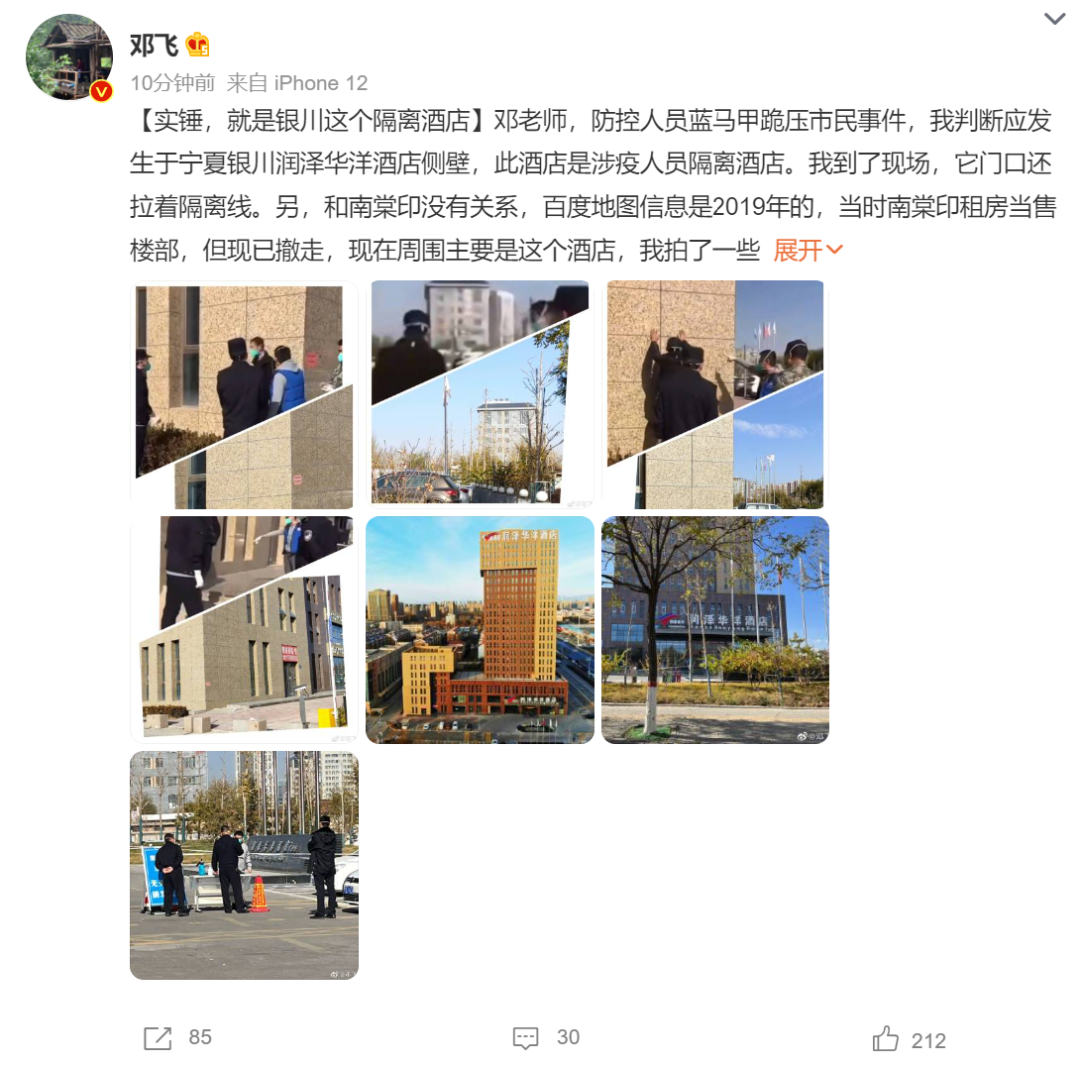View second photo with flagpole and building
Viewport: 1080px width, 1066px height.
tap(480, 394)
